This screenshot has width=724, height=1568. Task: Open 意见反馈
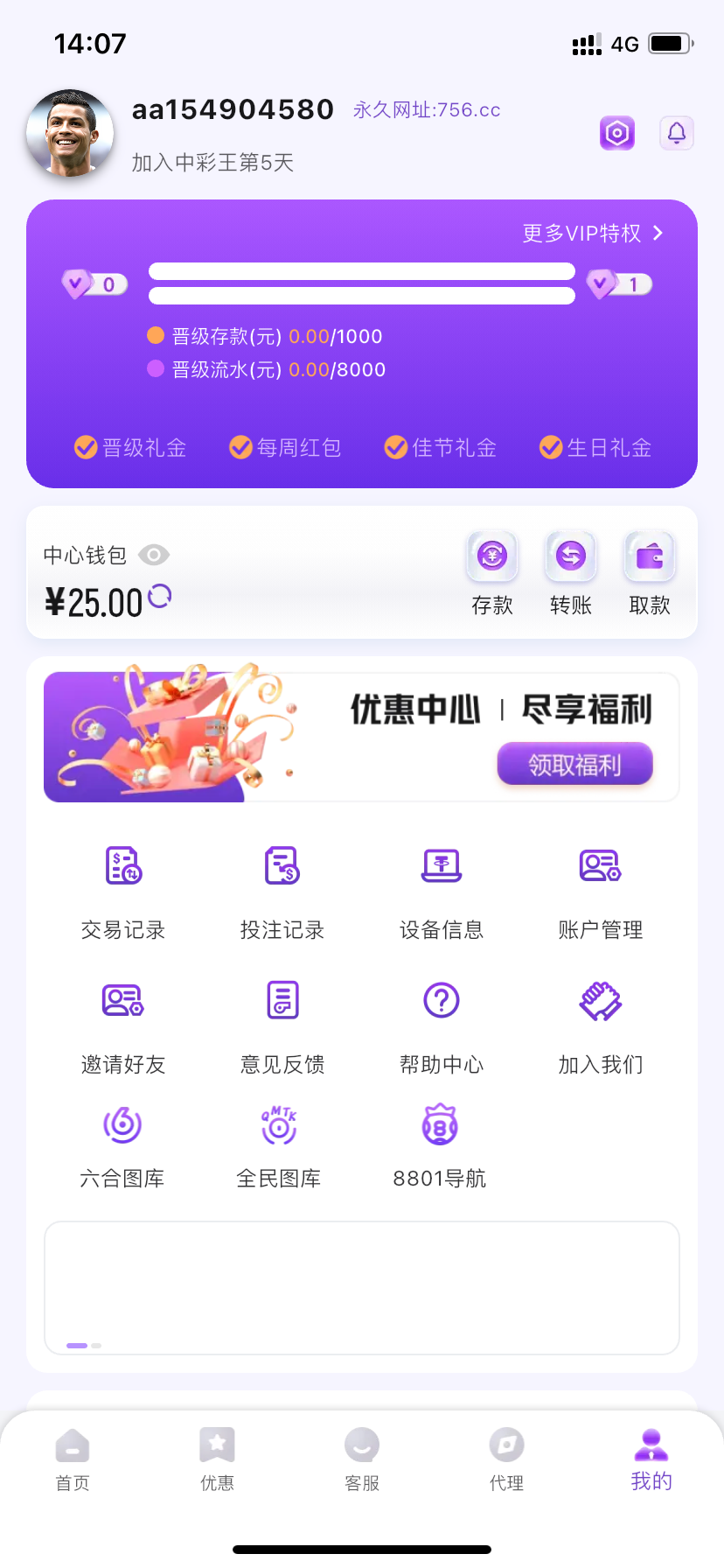click(x=282, y=1025)
